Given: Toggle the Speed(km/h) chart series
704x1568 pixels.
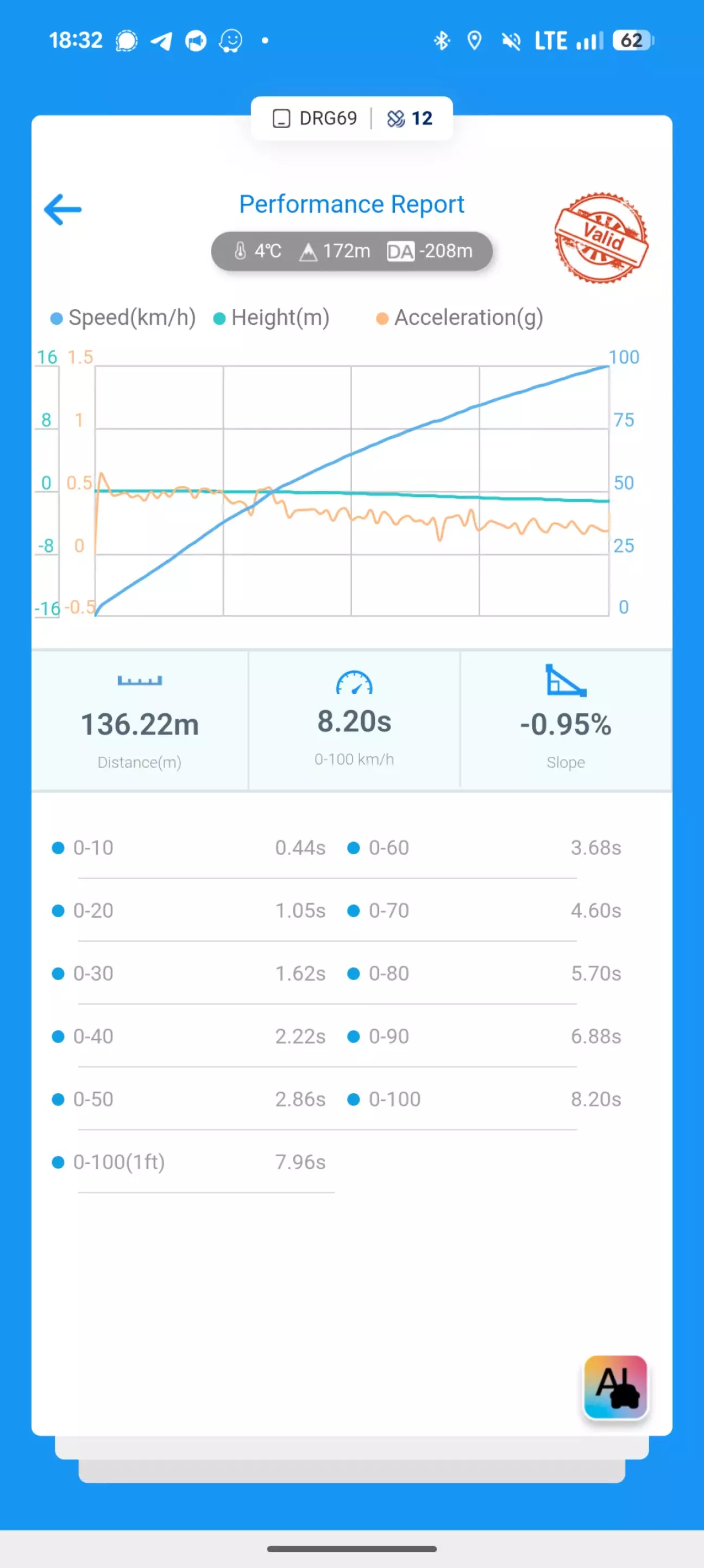Looking at the screenshot, I should 123,318.
